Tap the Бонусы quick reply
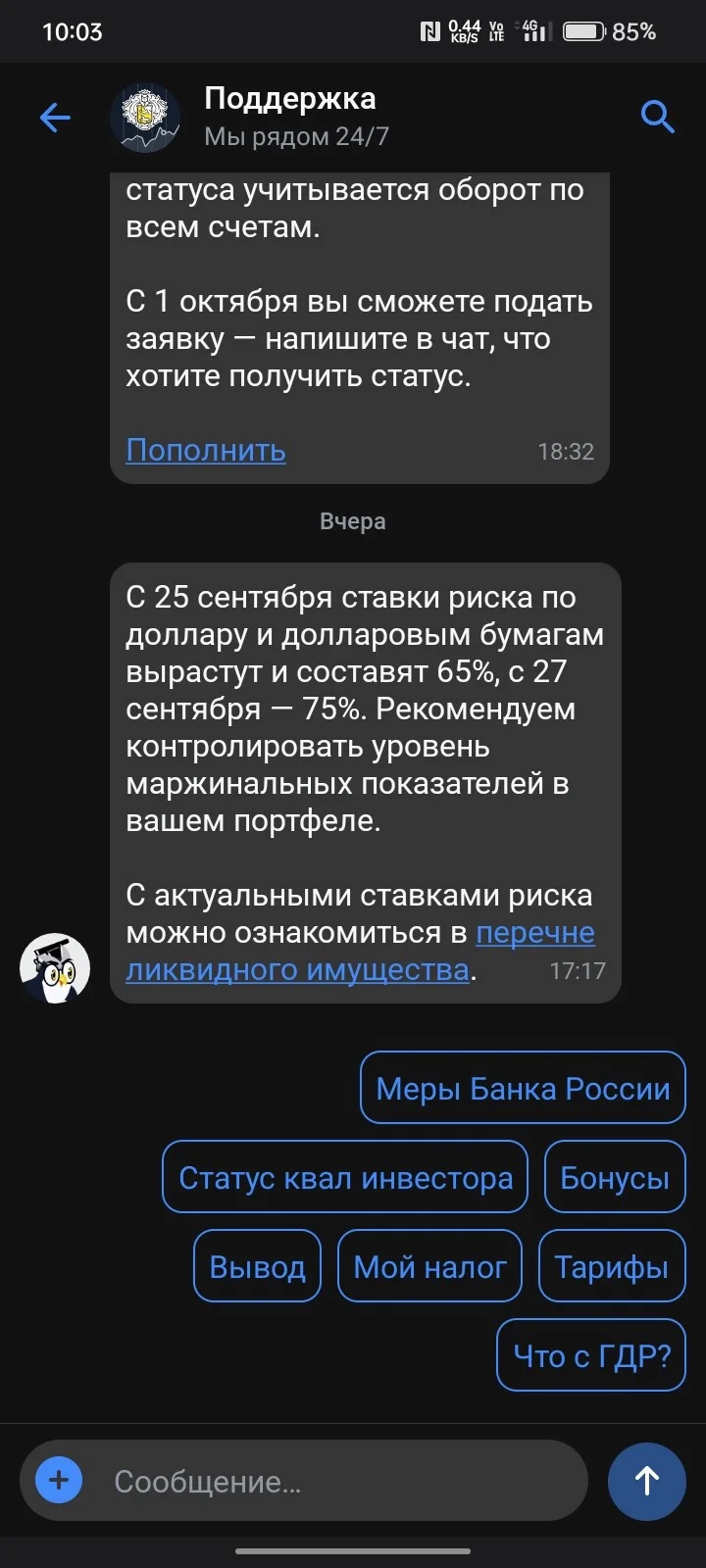 [x=615, y=1177]
